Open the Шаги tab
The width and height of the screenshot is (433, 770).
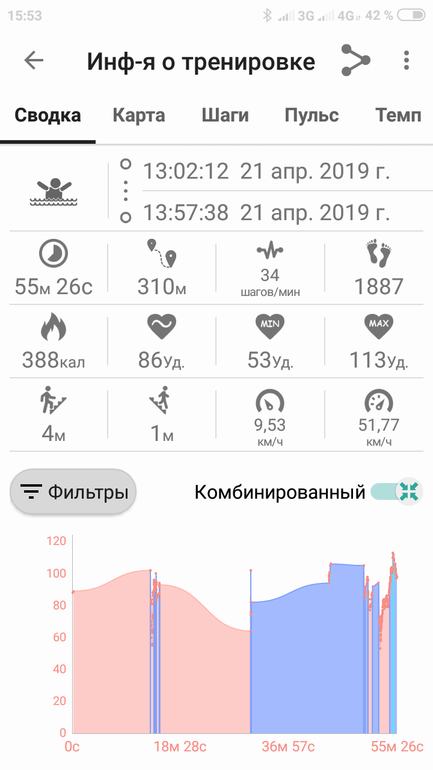[225, 116]
